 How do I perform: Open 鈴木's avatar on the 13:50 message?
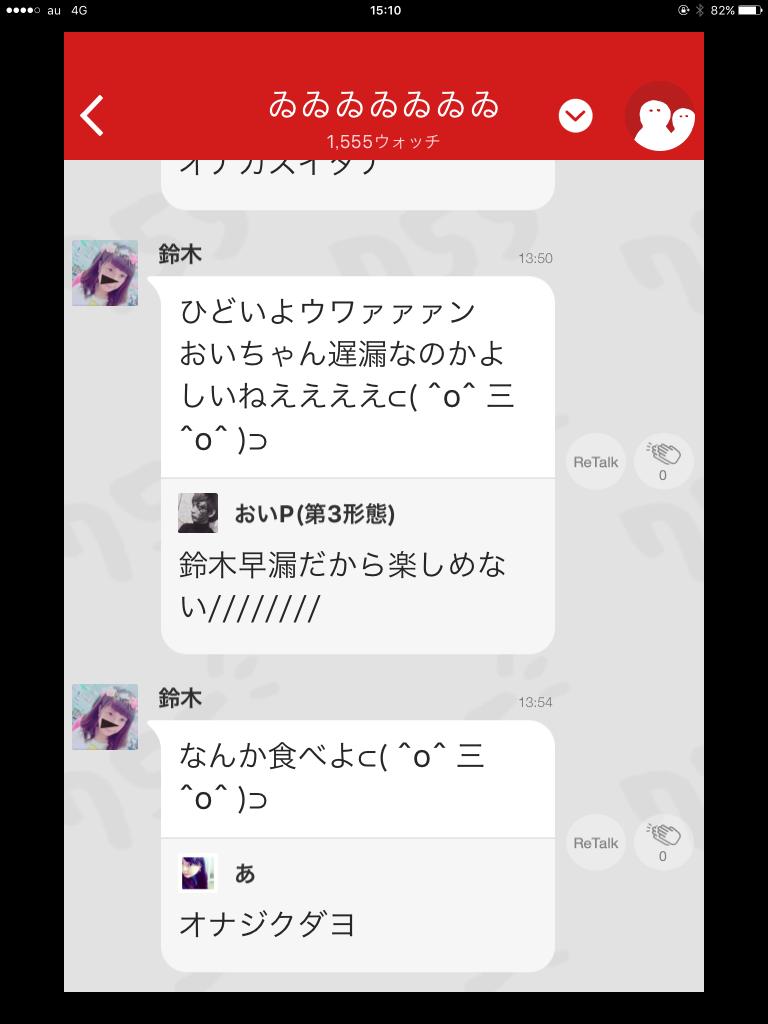[x=105, y=273]
